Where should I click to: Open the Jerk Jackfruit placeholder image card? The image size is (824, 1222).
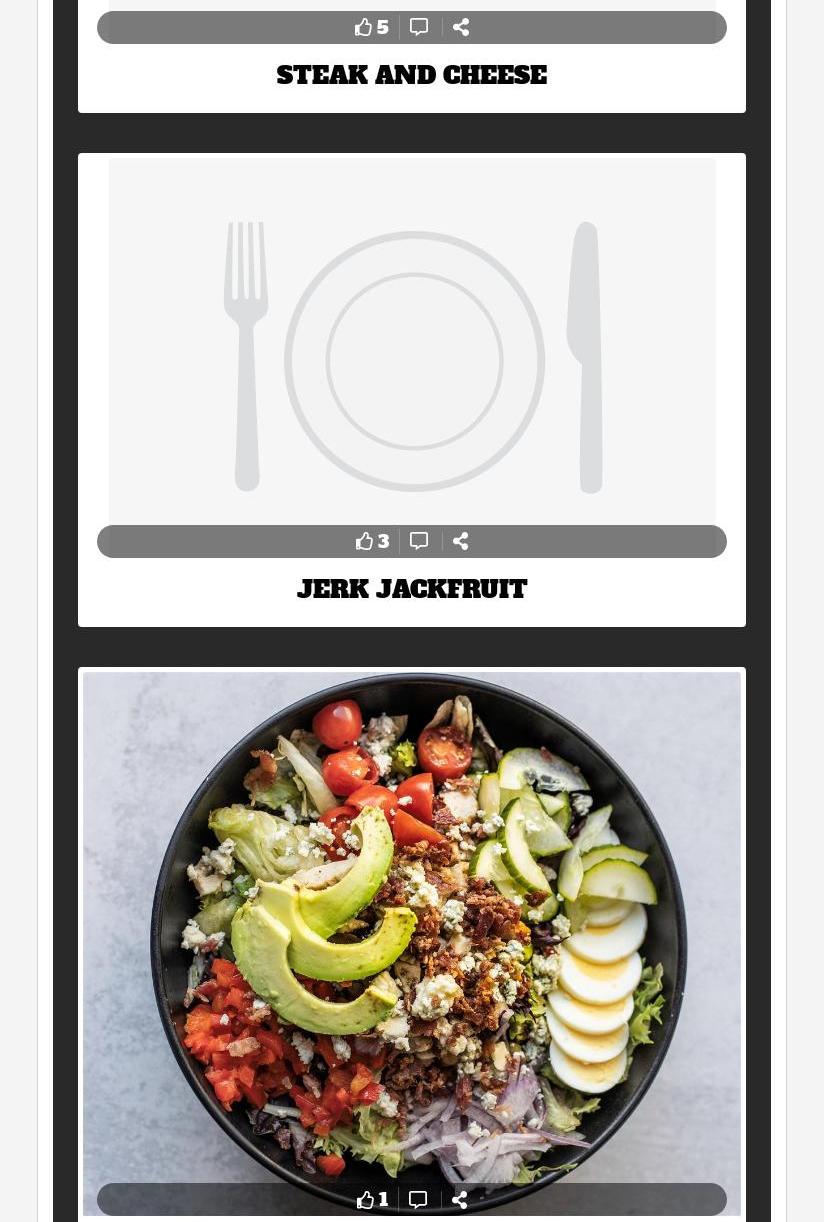411,340
